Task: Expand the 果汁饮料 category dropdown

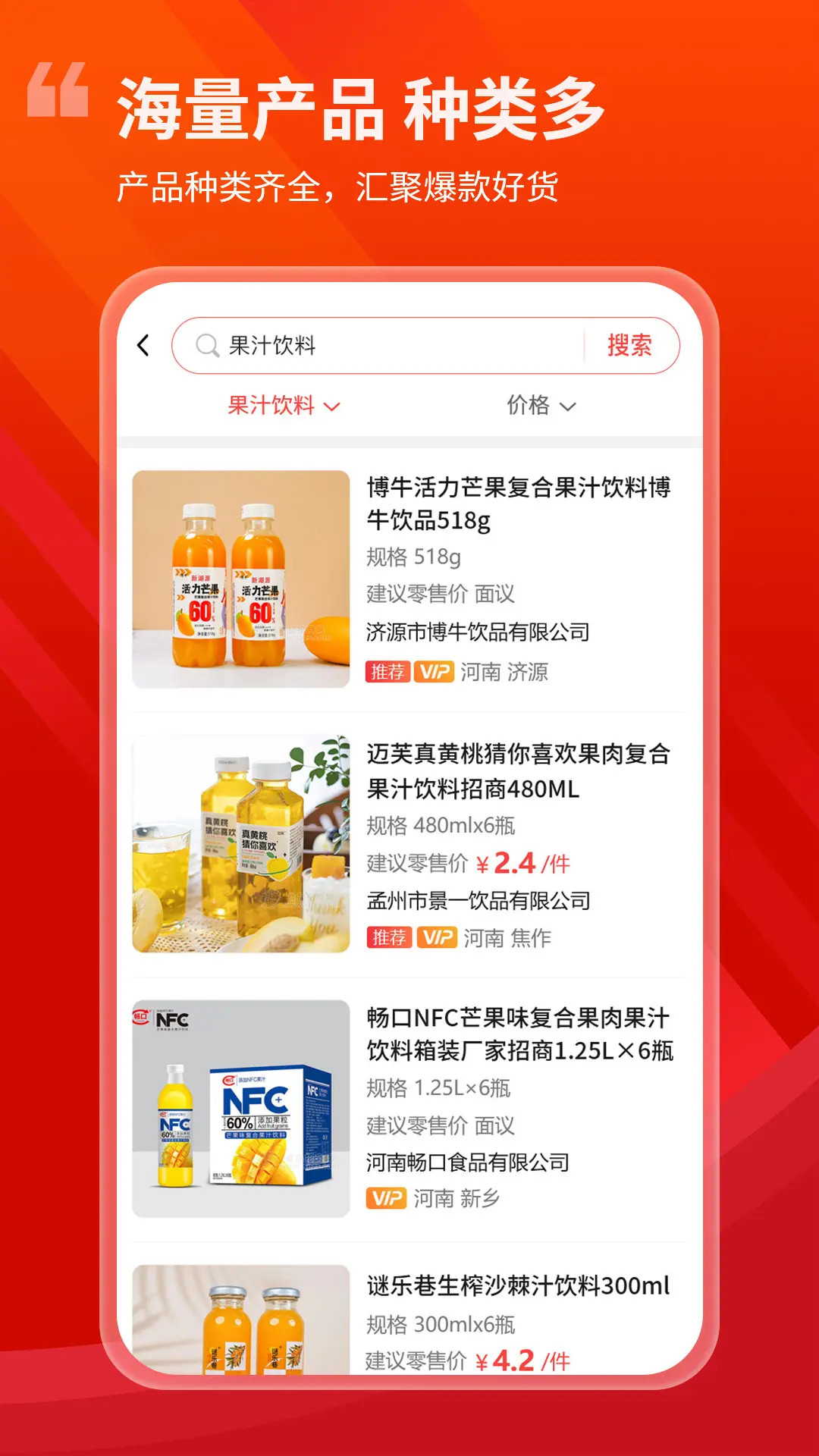Action: pos(331,407)
